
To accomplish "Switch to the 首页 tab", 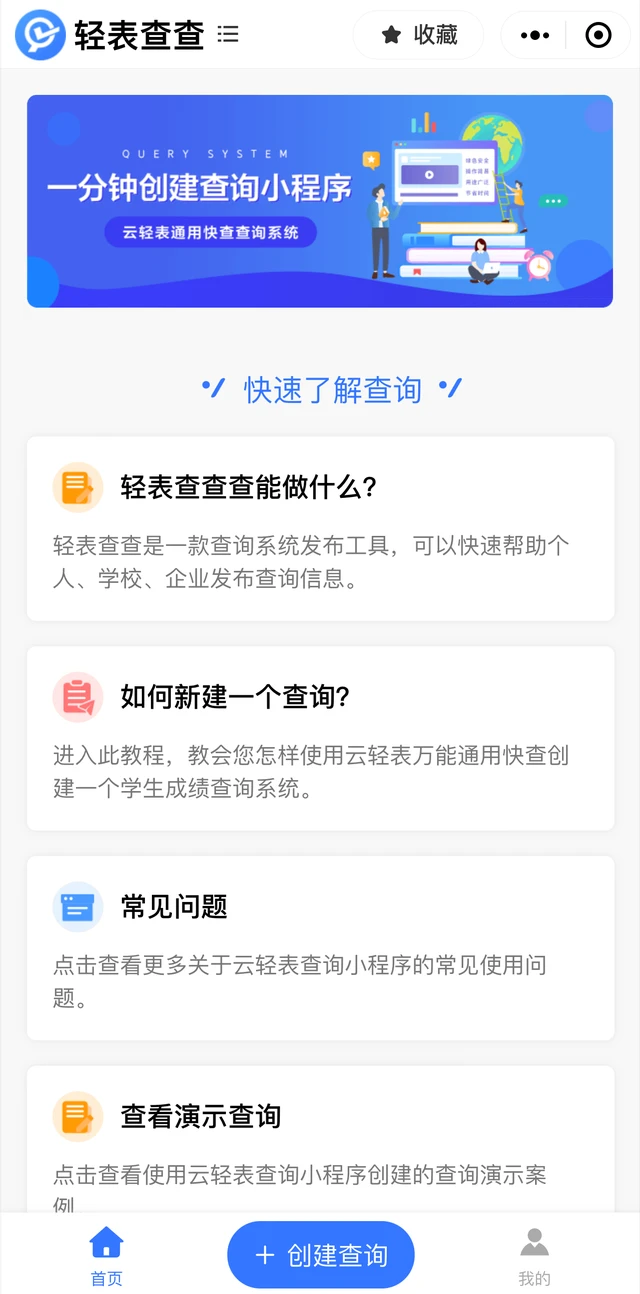I will [106, 1256].
